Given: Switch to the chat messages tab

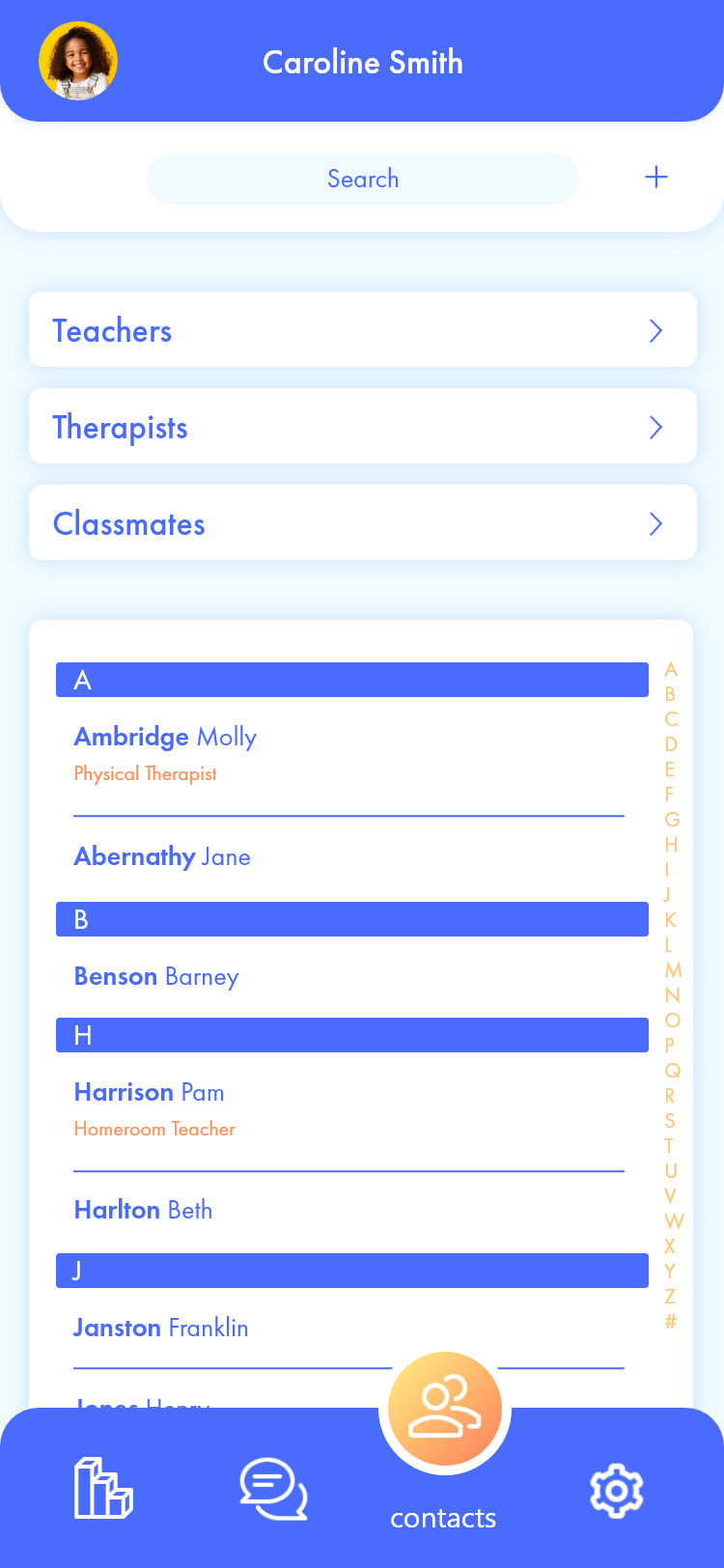Looking at the screenshot, I should click(x=273, y=1488).
